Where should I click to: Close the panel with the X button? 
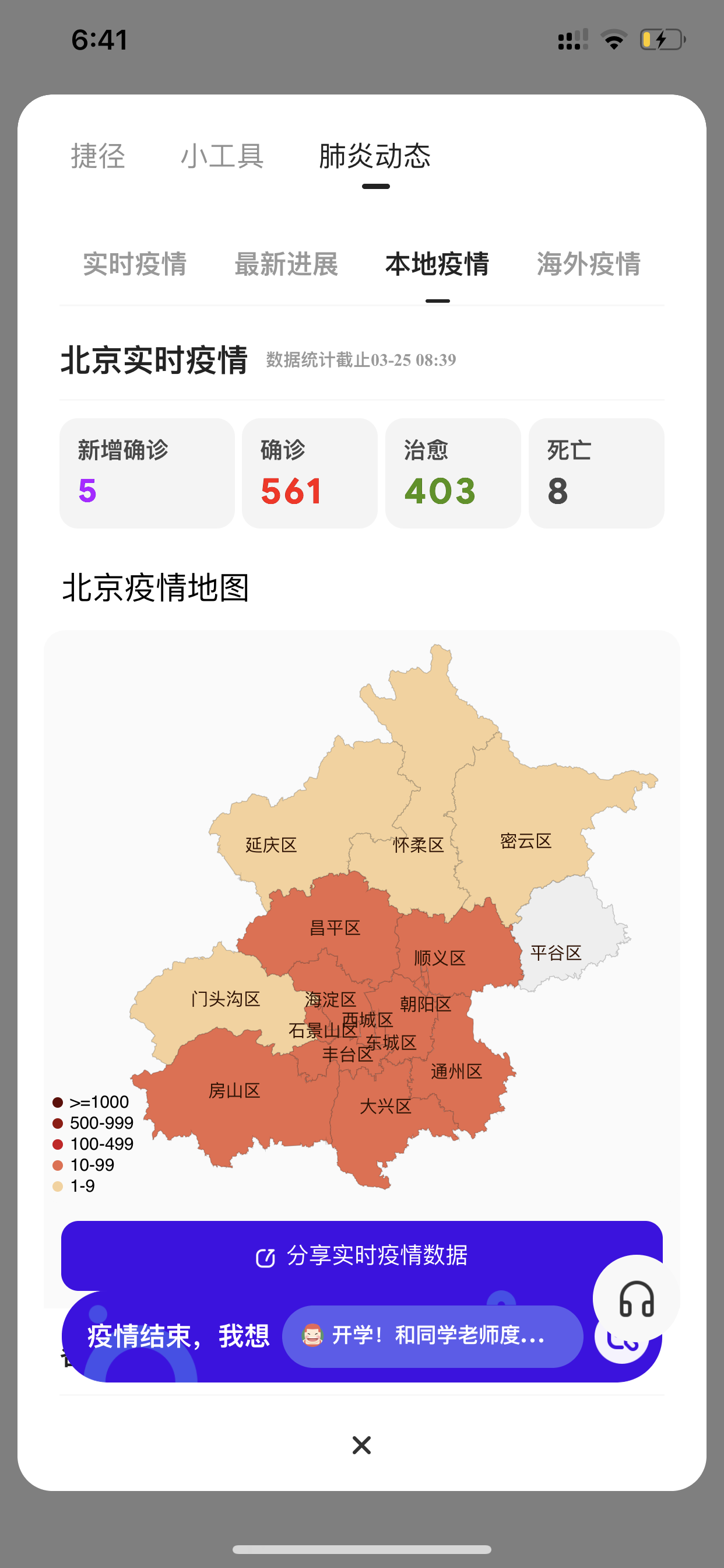[x=361, y=1445]
